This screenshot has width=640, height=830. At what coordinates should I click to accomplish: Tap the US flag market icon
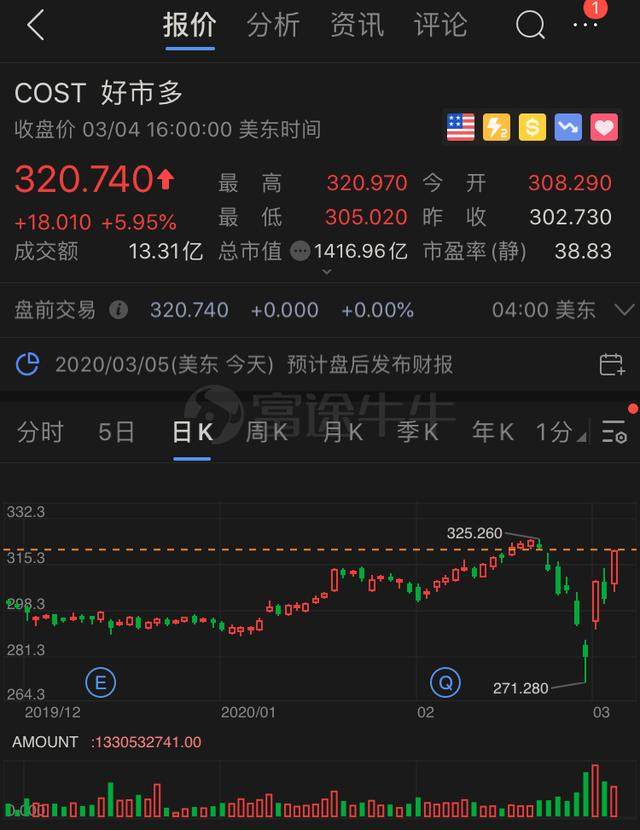(x=460, y=127)
